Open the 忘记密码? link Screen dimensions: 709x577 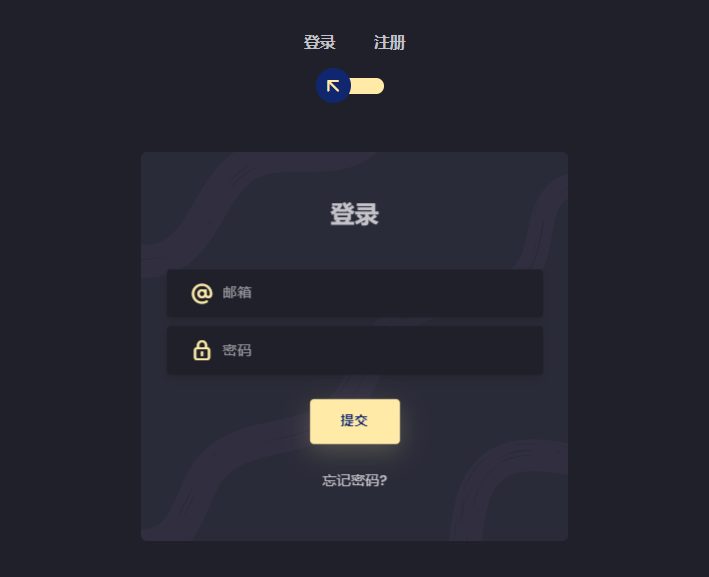(354, 480)
